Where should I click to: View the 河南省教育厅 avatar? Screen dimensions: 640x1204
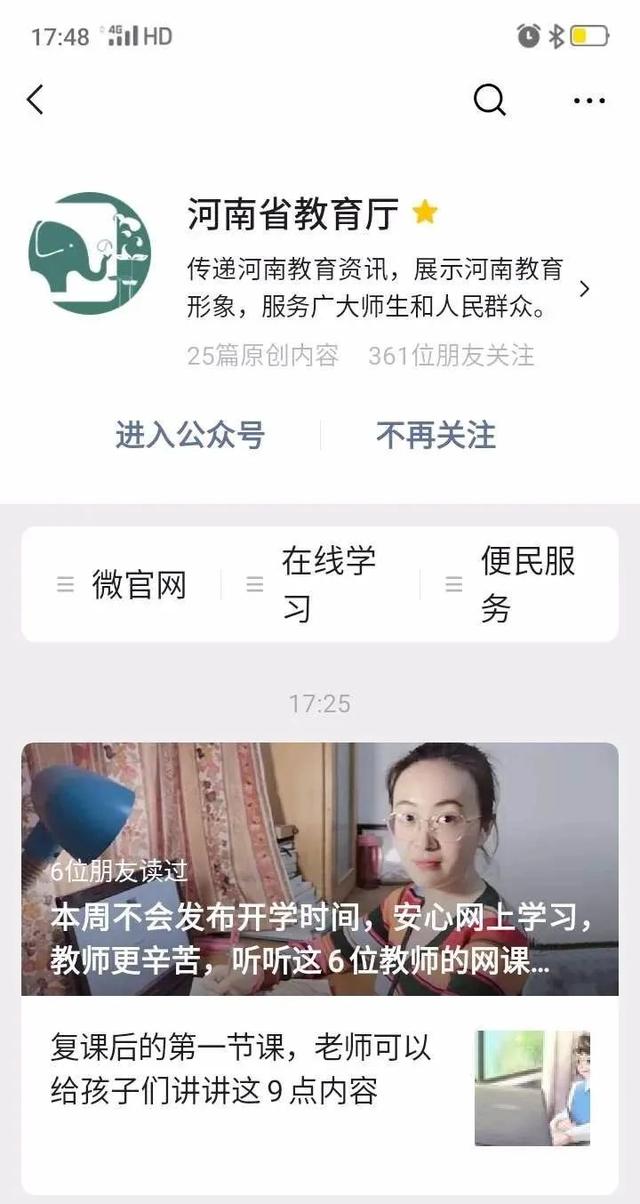(90, 254)
